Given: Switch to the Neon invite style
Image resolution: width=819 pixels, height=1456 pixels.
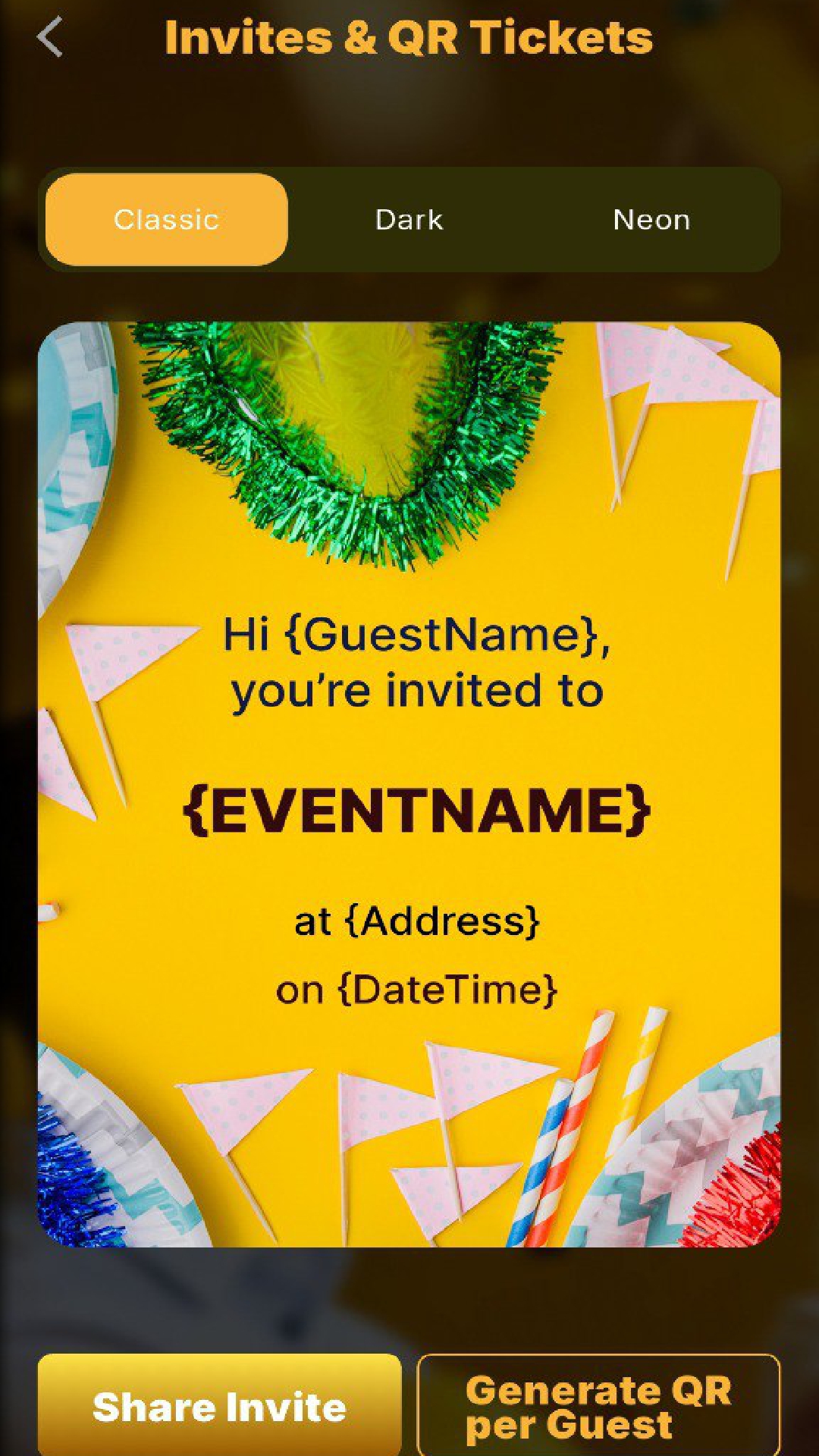Looking at the screenshot, I should (651, 220).
